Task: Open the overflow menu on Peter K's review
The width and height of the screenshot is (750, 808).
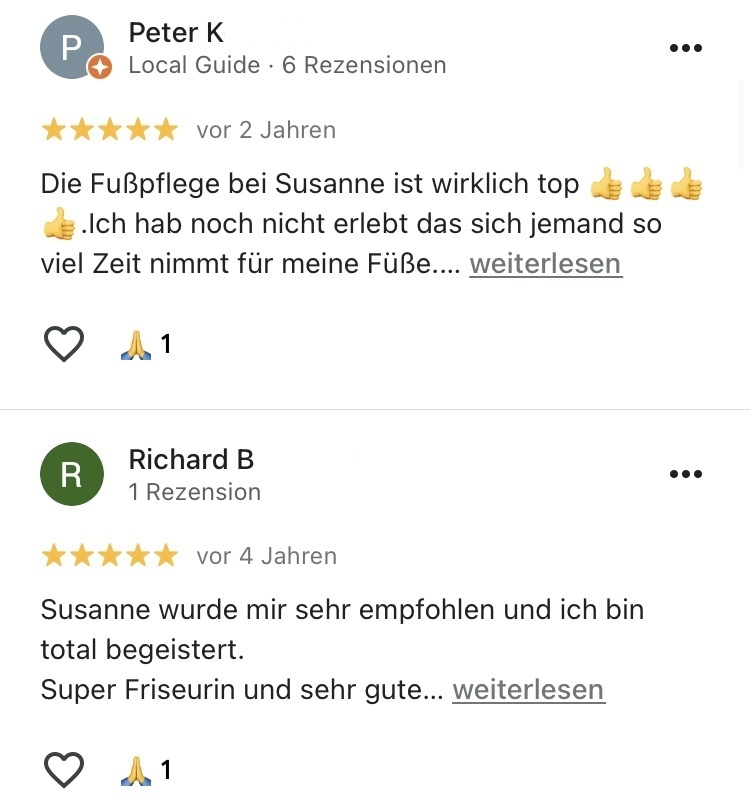Action: tap(685, 48)
